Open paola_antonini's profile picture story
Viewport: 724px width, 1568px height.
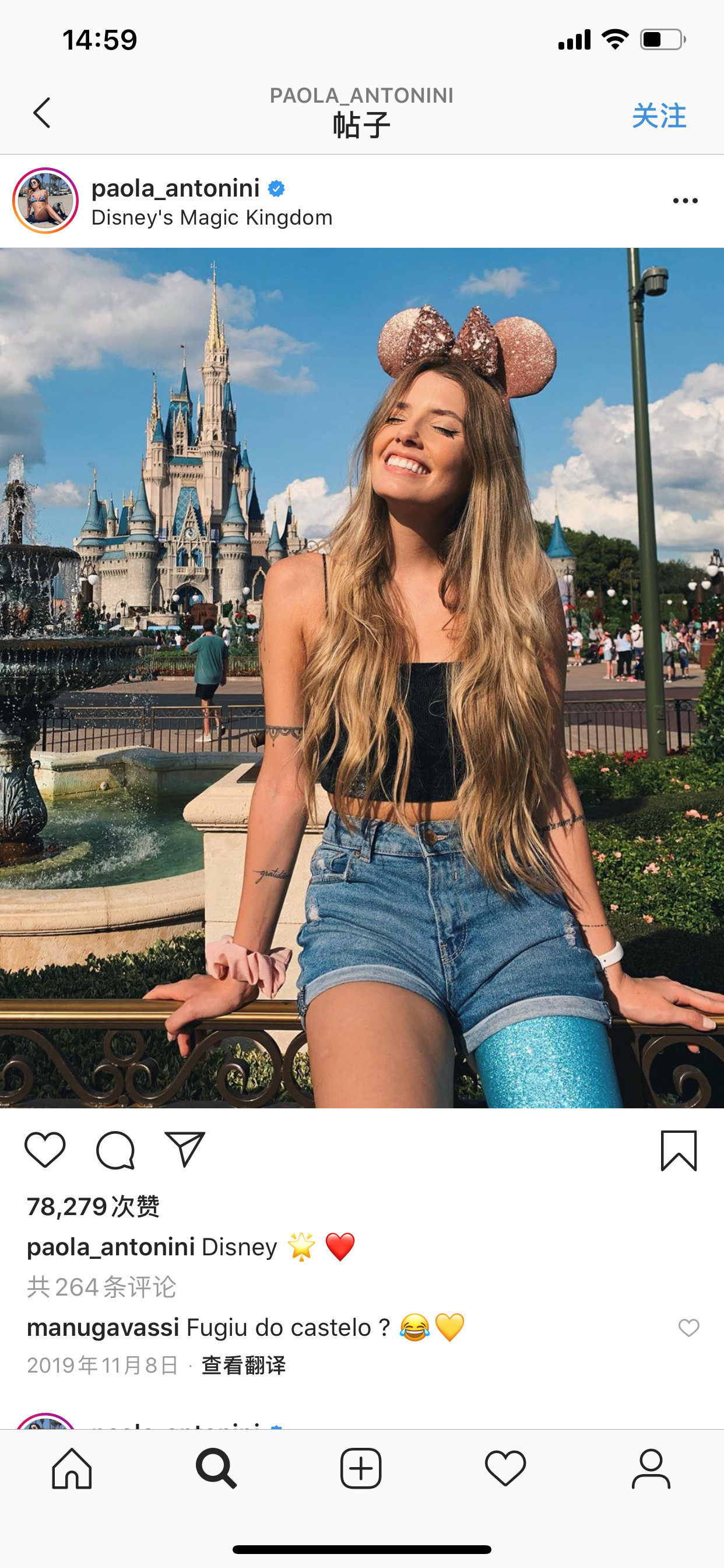45,201
